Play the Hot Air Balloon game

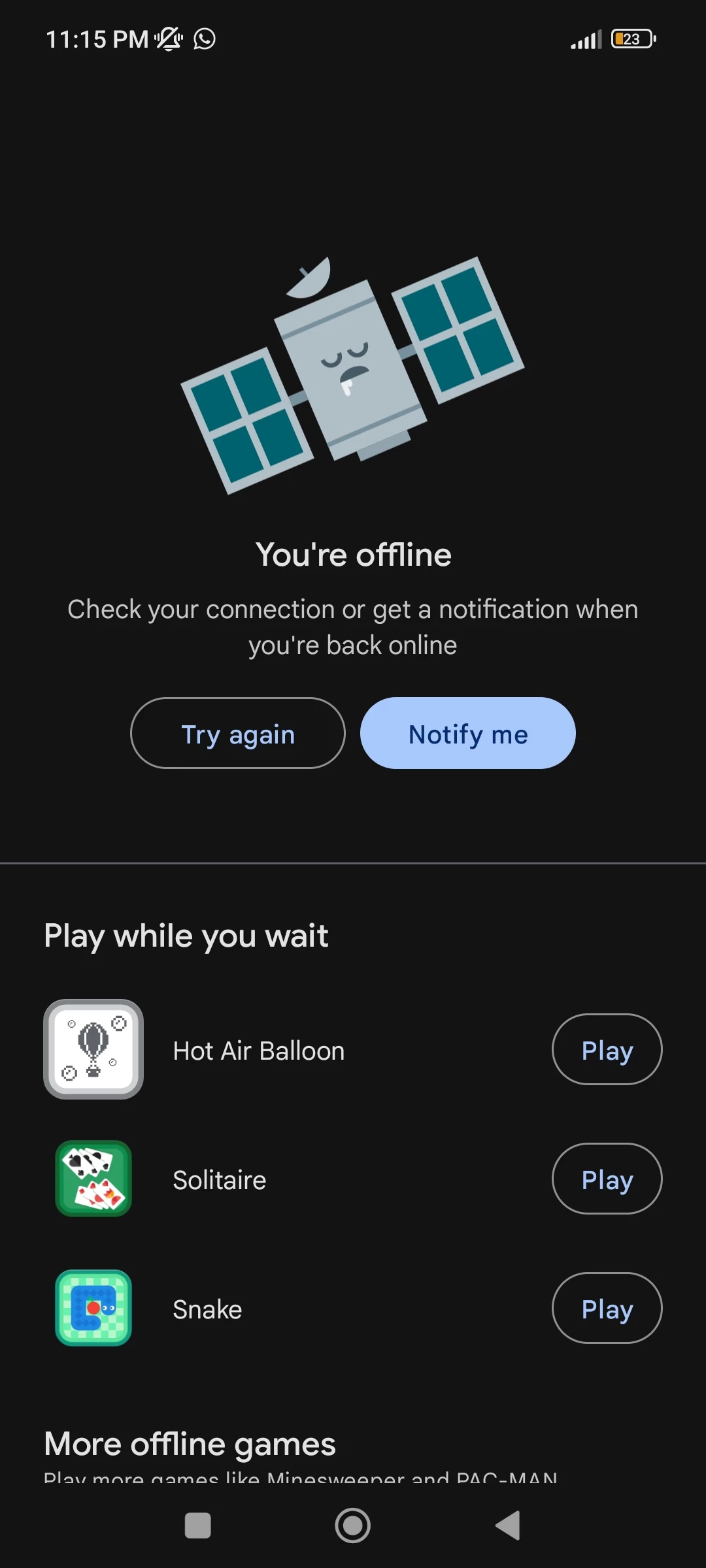[x=607, y=1049]
